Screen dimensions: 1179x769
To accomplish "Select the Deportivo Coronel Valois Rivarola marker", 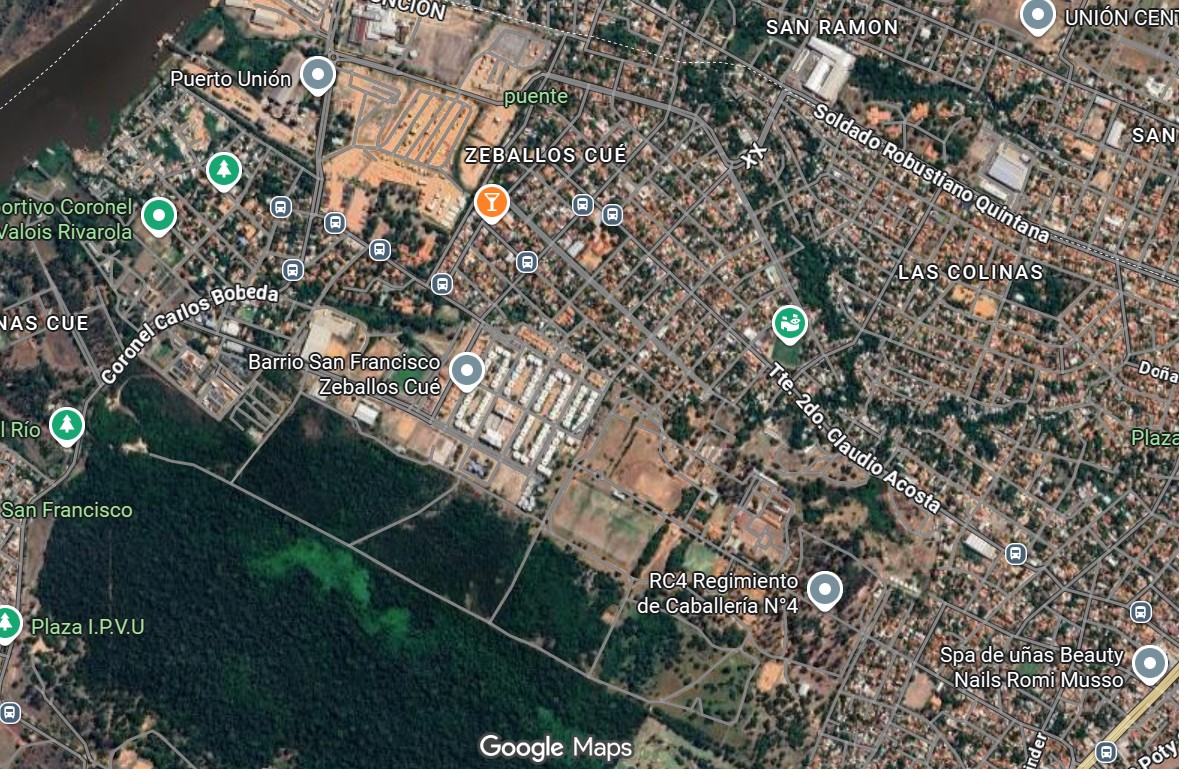I will pos(158,214).
